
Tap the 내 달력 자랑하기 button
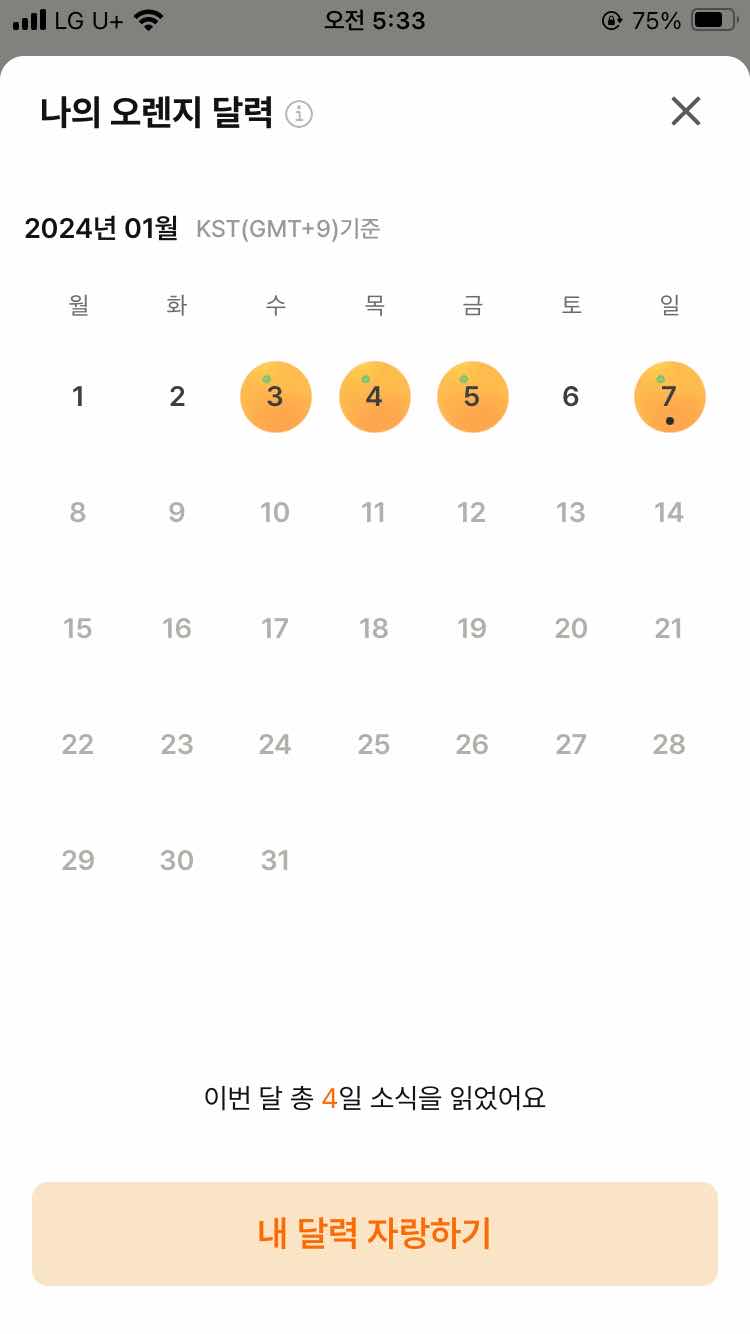(x=375, y=1233)
